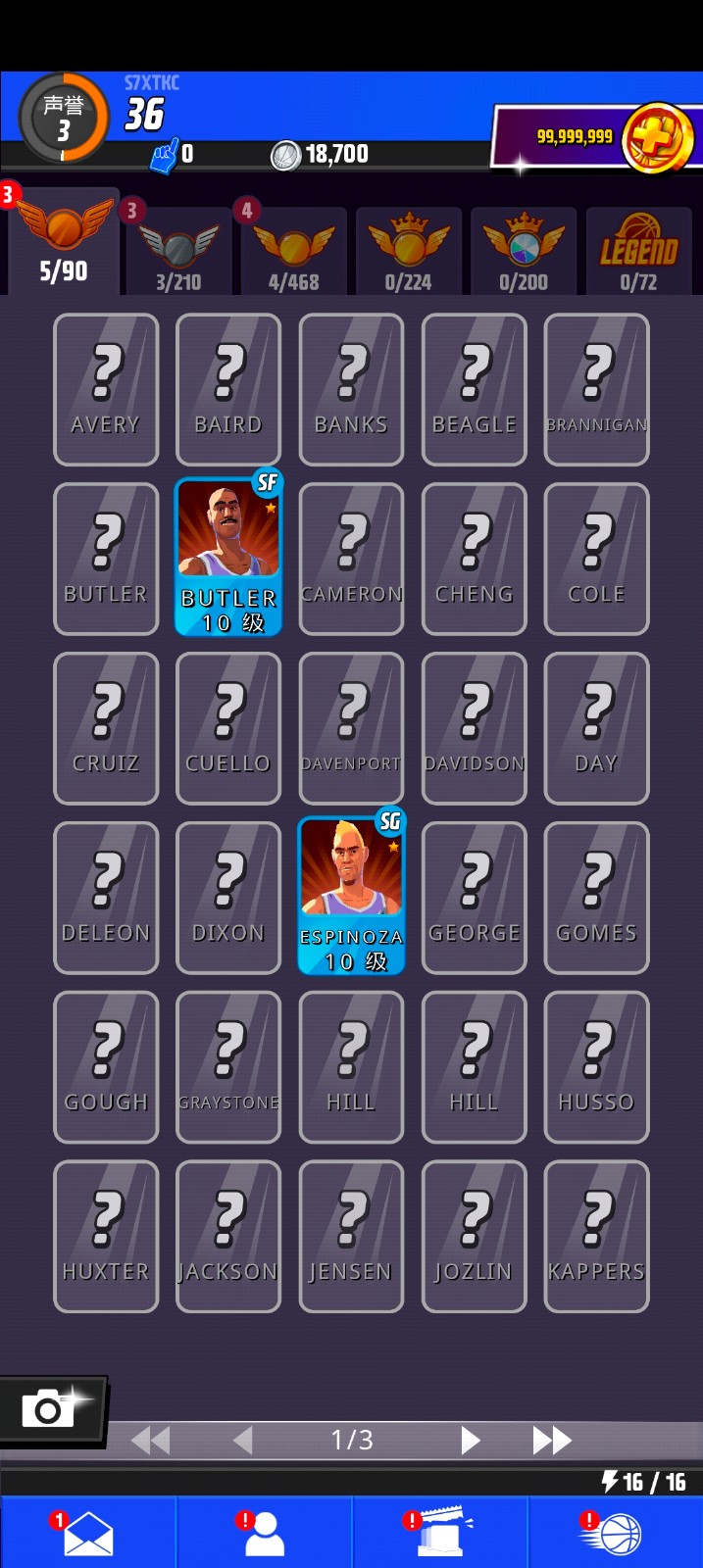Viewport: 703px width, 1568px height.
Task: Open the basketball play section
Action: tap(616, 1533)
